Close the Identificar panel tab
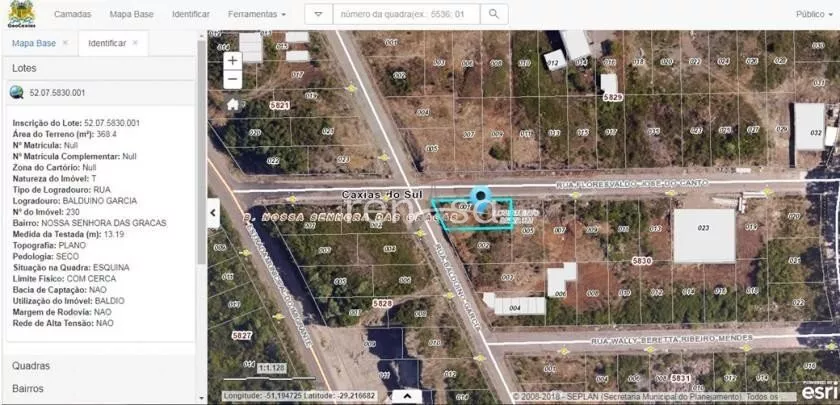Screen dimensions: 840x405 tap(136, 44)
